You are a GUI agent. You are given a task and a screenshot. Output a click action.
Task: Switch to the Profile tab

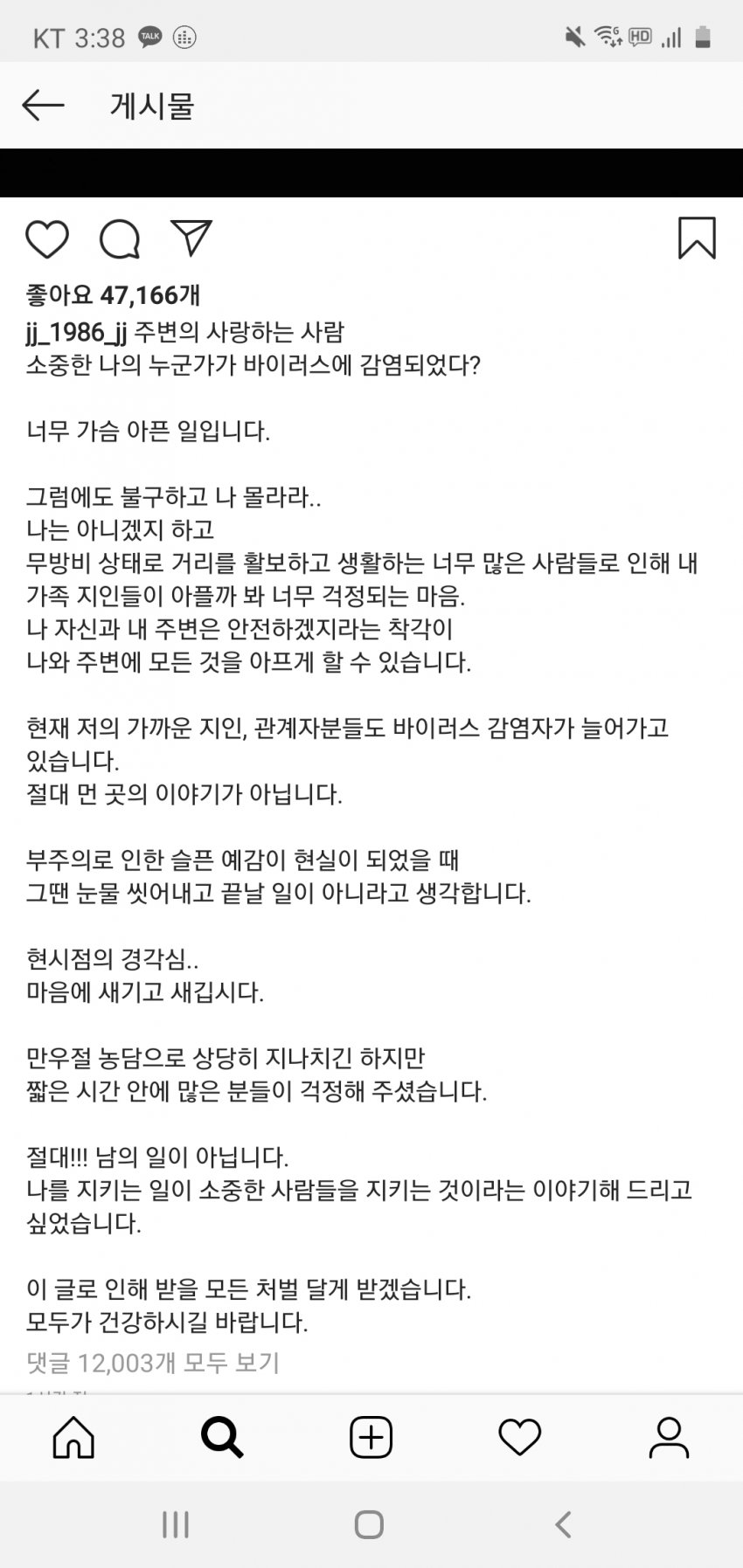(669, 1437)
